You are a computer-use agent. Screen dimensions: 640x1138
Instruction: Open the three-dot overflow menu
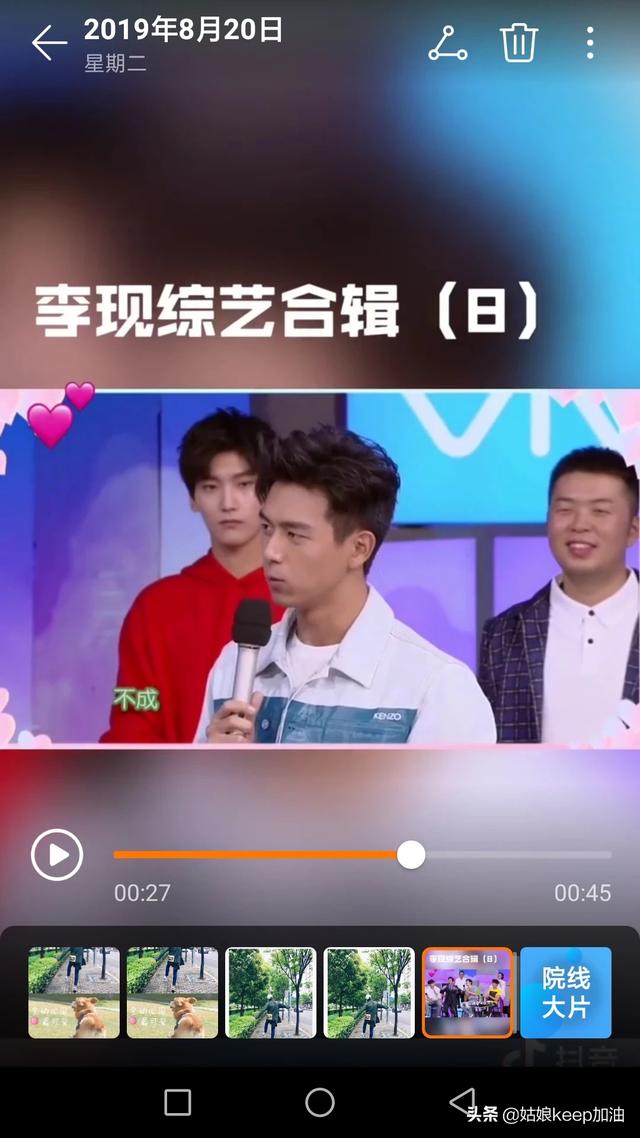coord(590,43)
